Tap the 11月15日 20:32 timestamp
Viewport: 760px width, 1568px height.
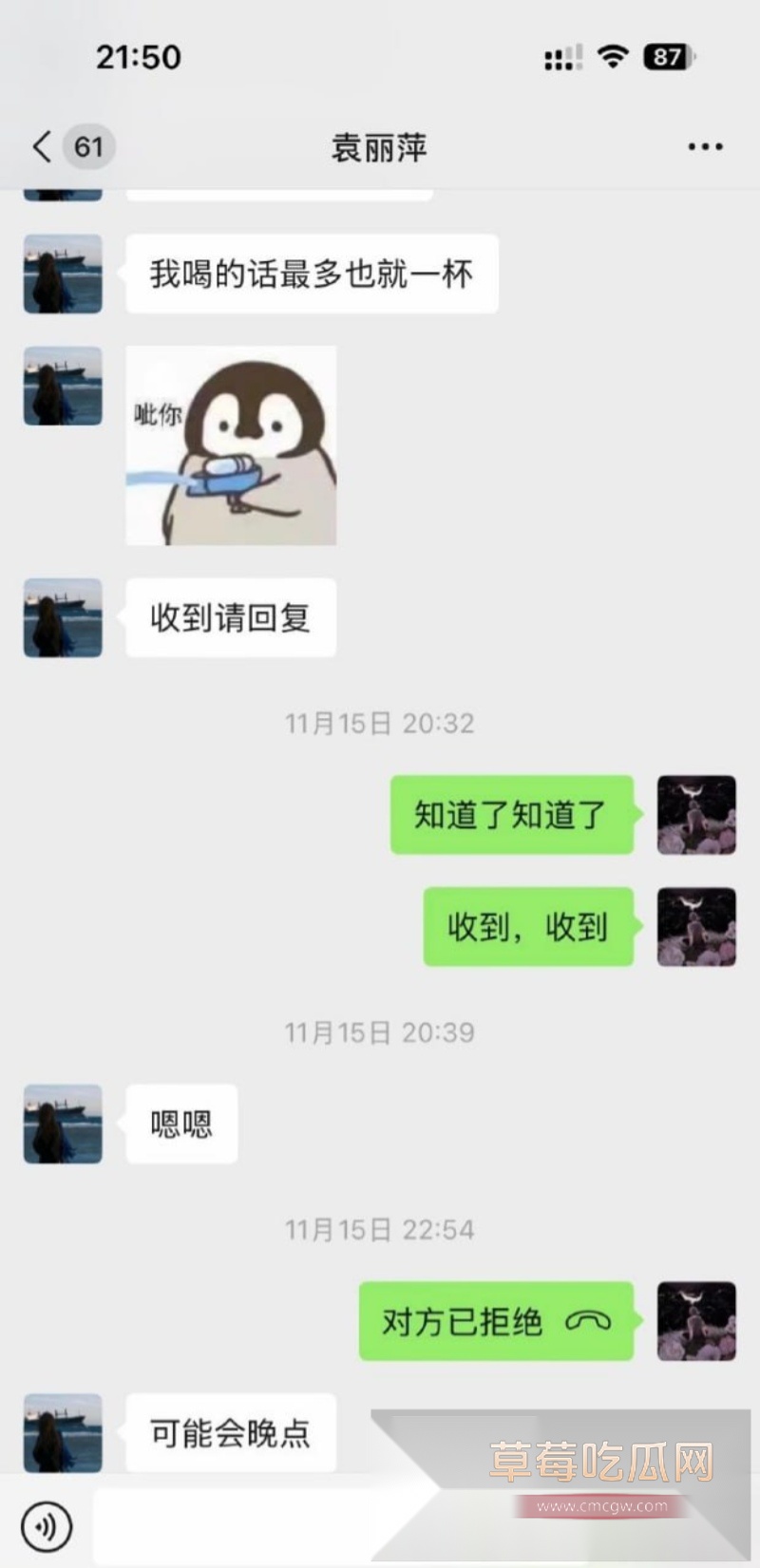(380, 722)
